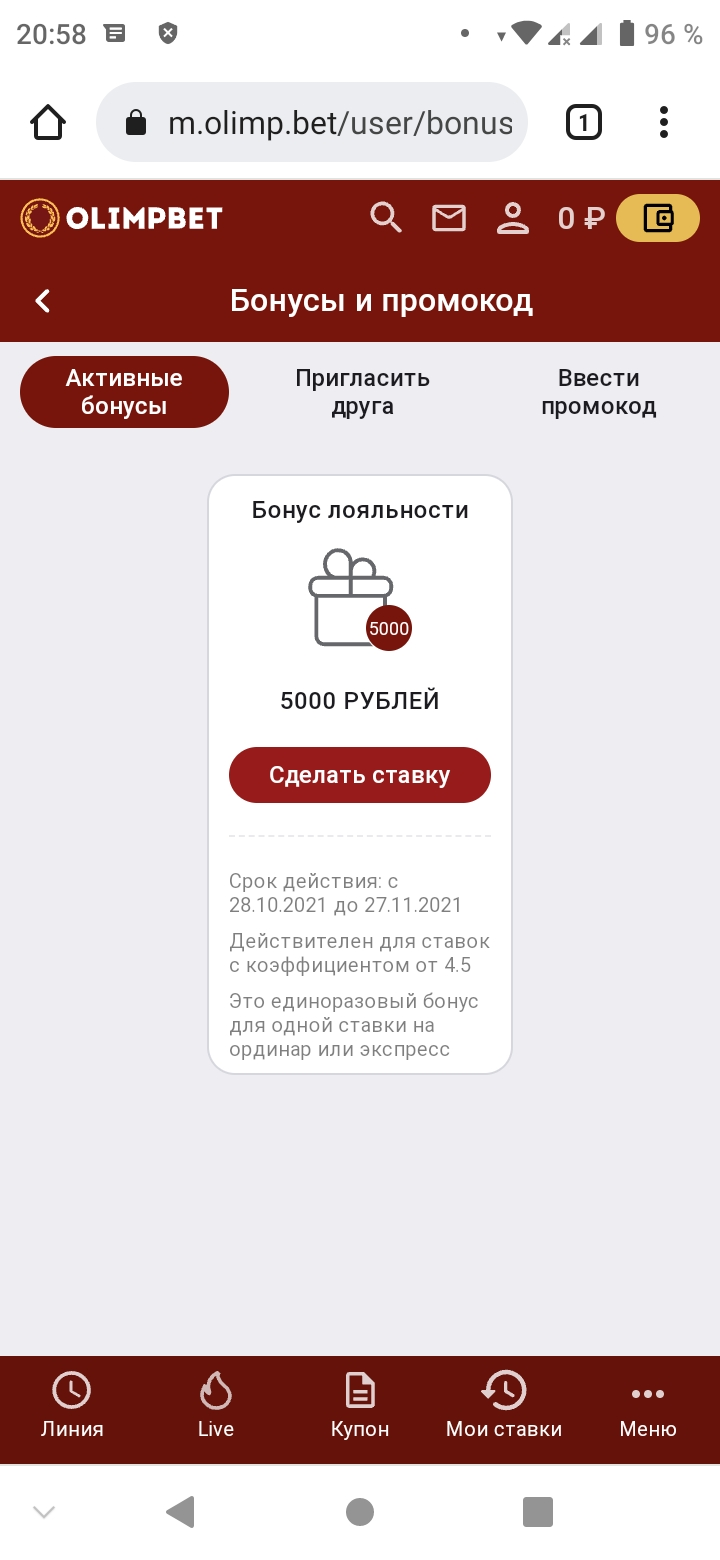Go back from Бонусы и промокод

point(43,301)
